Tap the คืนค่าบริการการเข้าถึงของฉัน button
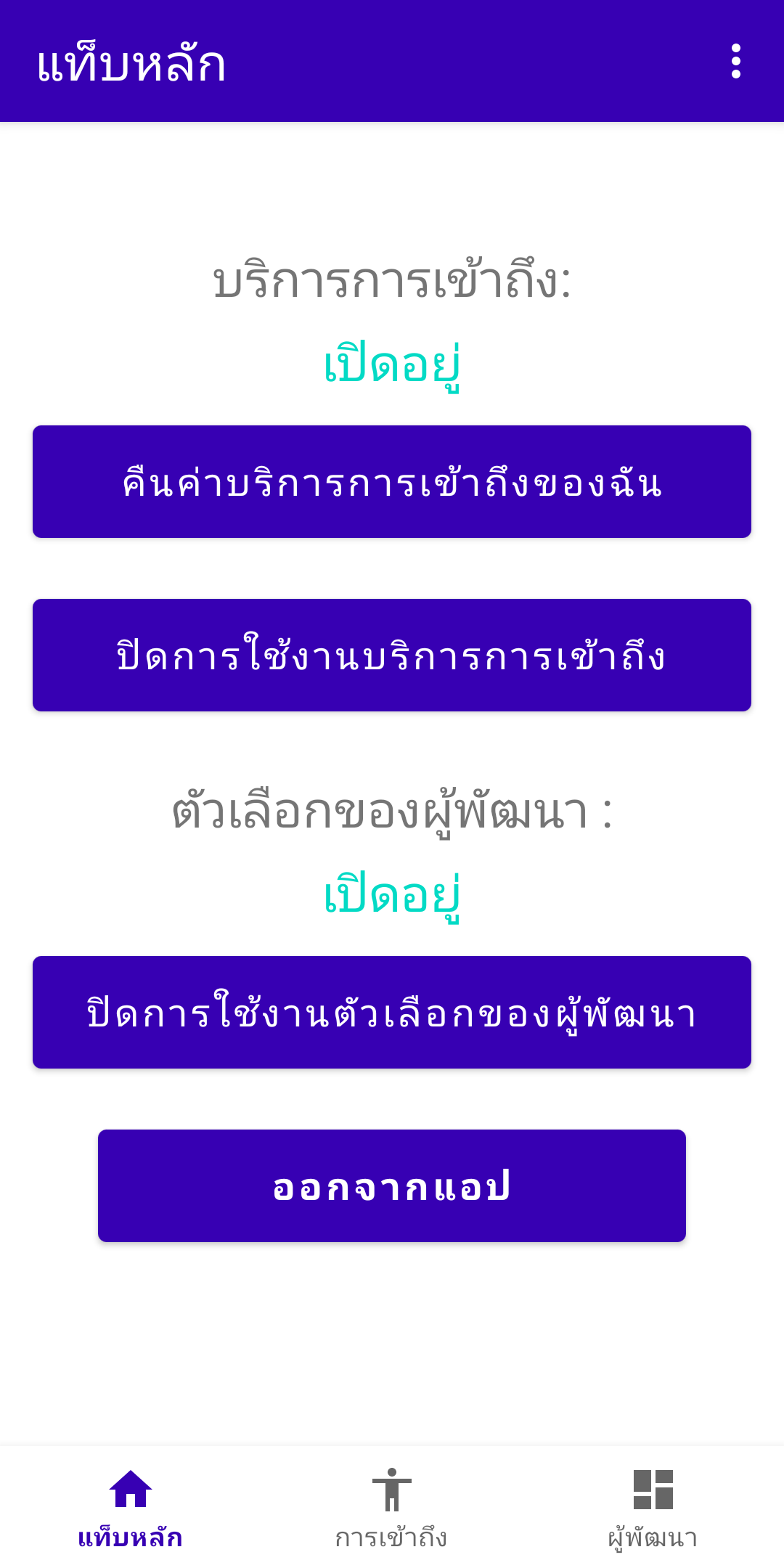The height and width of the screenshot is (1568, 784). click(x=392, y=482)
